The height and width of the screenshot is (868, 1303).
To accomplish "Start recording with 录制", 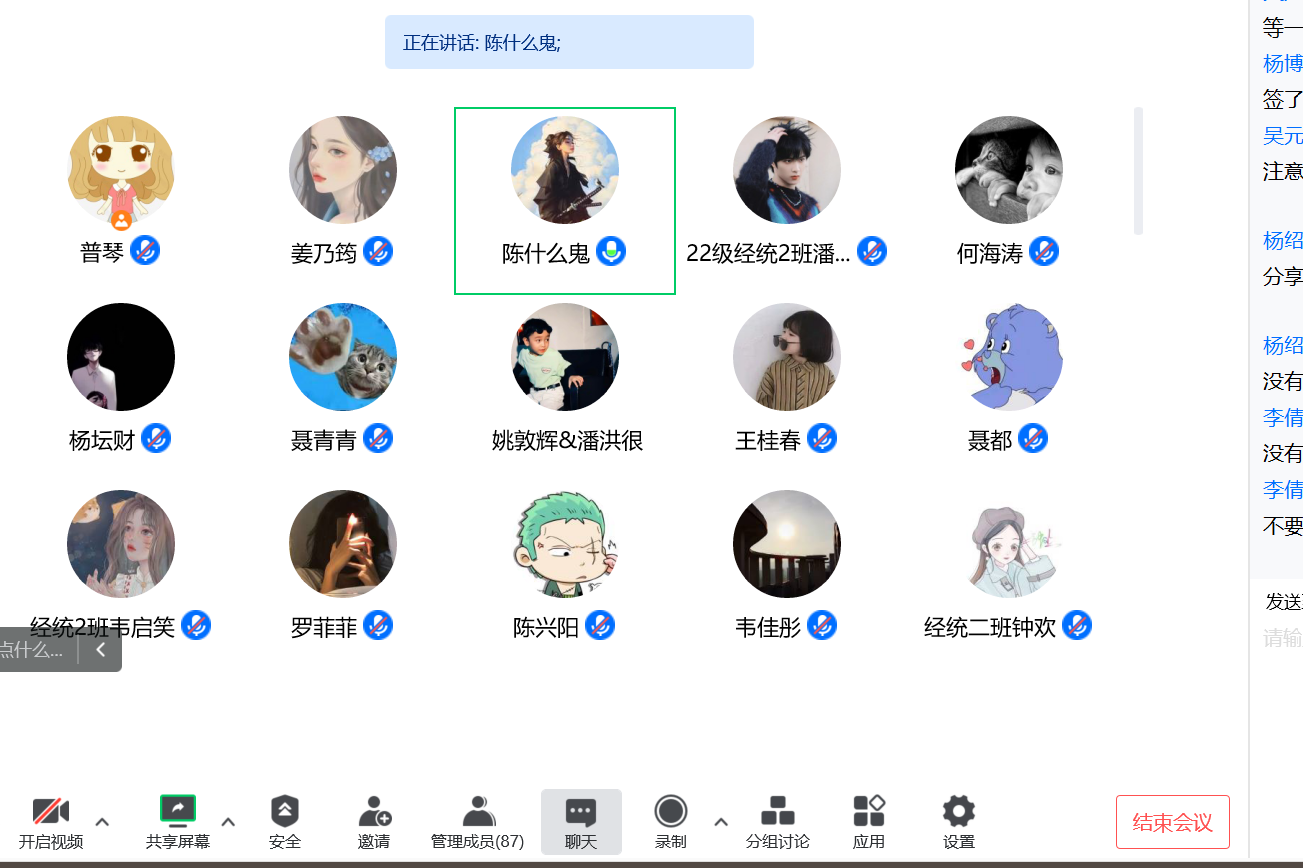I will click(x=670, y=822).
